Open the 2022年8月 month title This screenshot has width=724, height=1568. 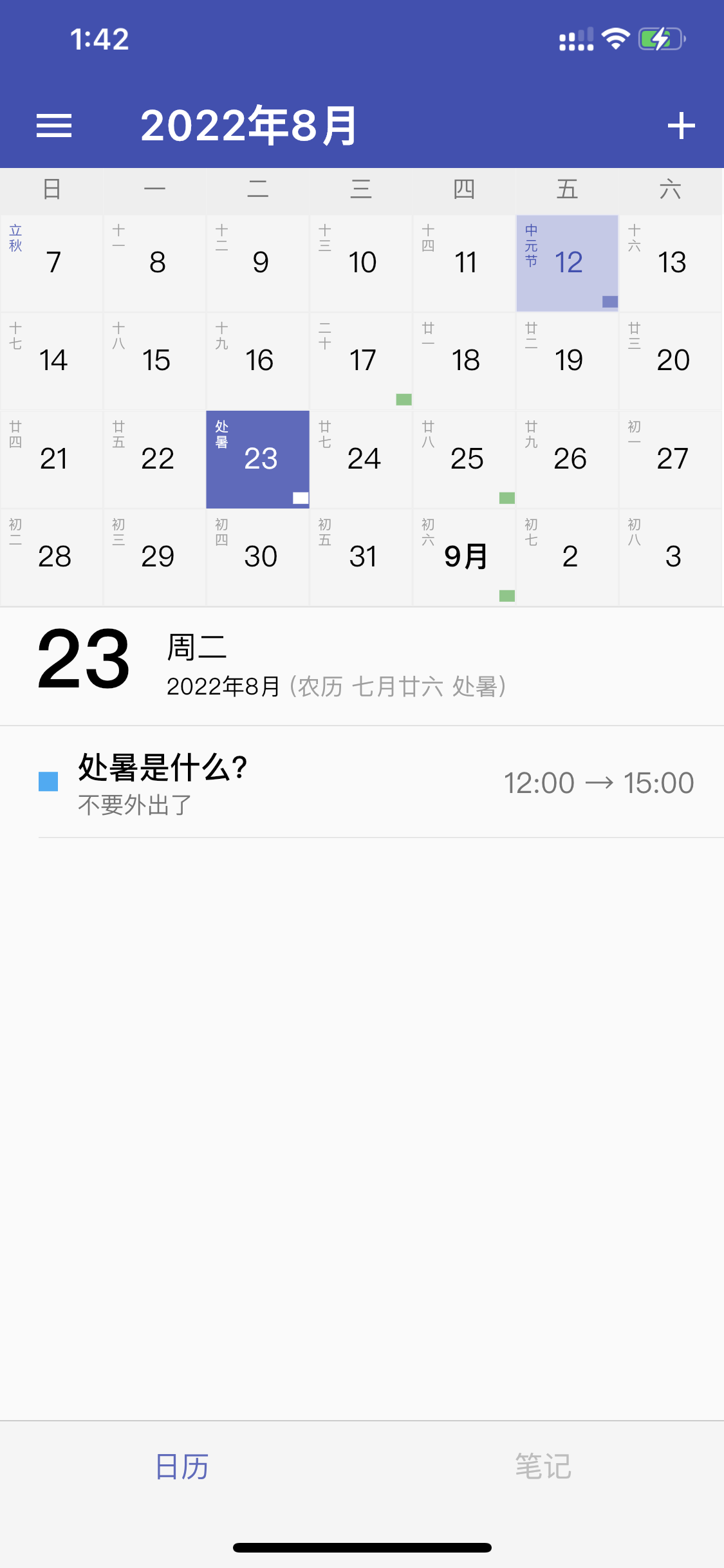[x=248, y=126]
